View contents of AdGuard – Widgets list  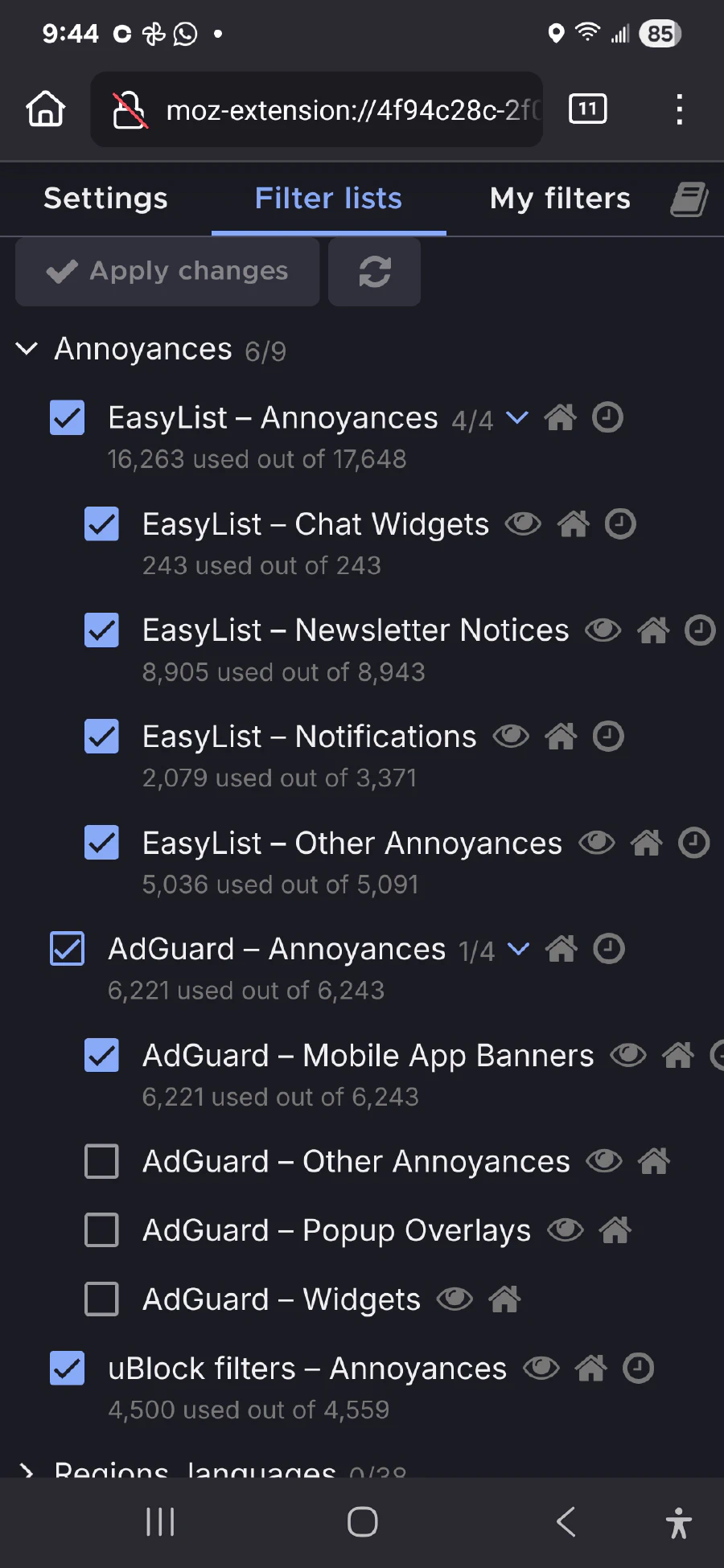click(455, 1298)
